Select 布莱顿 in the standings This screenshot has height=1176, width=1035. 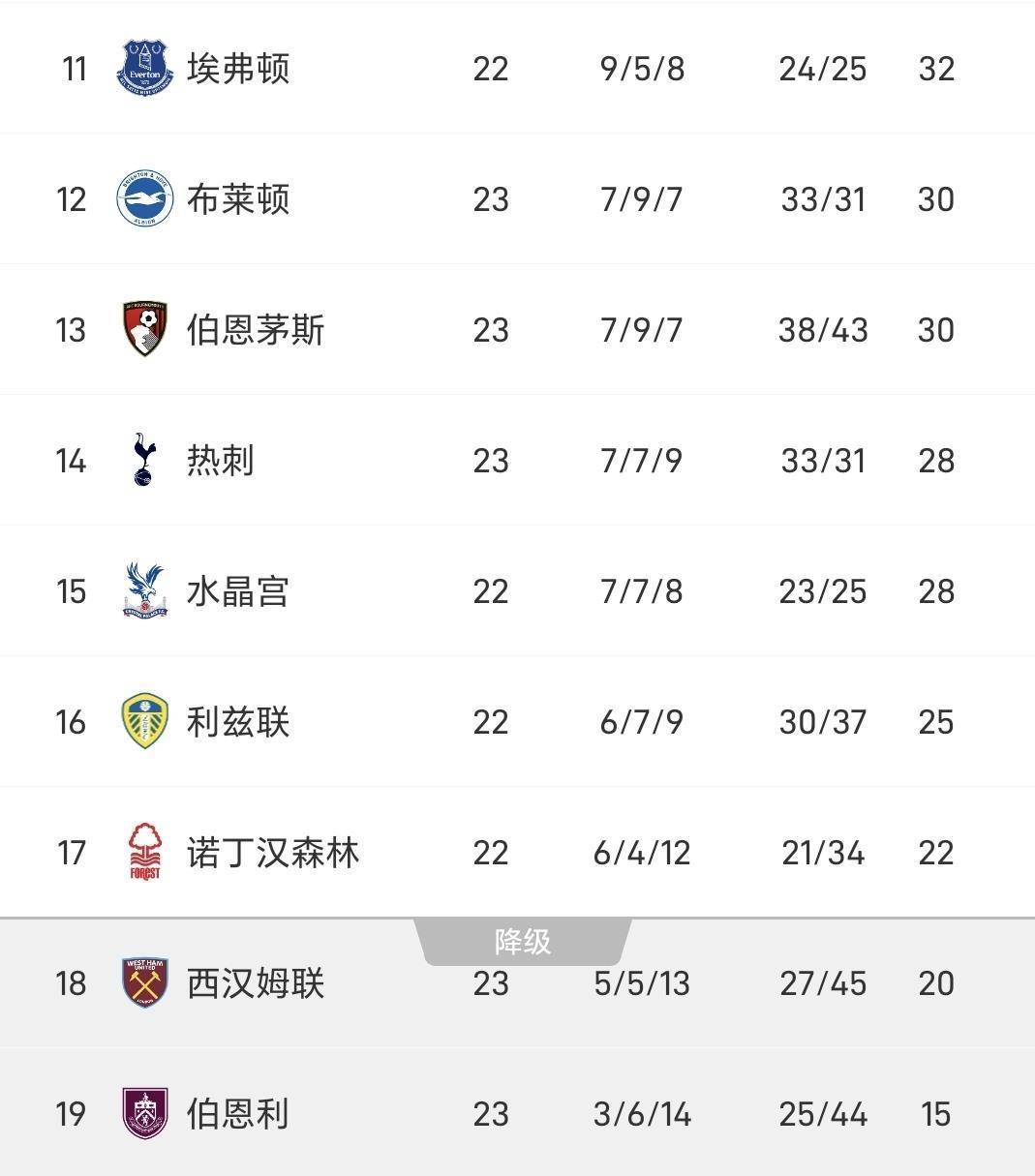pyautogui.click(x=238, y=199)
